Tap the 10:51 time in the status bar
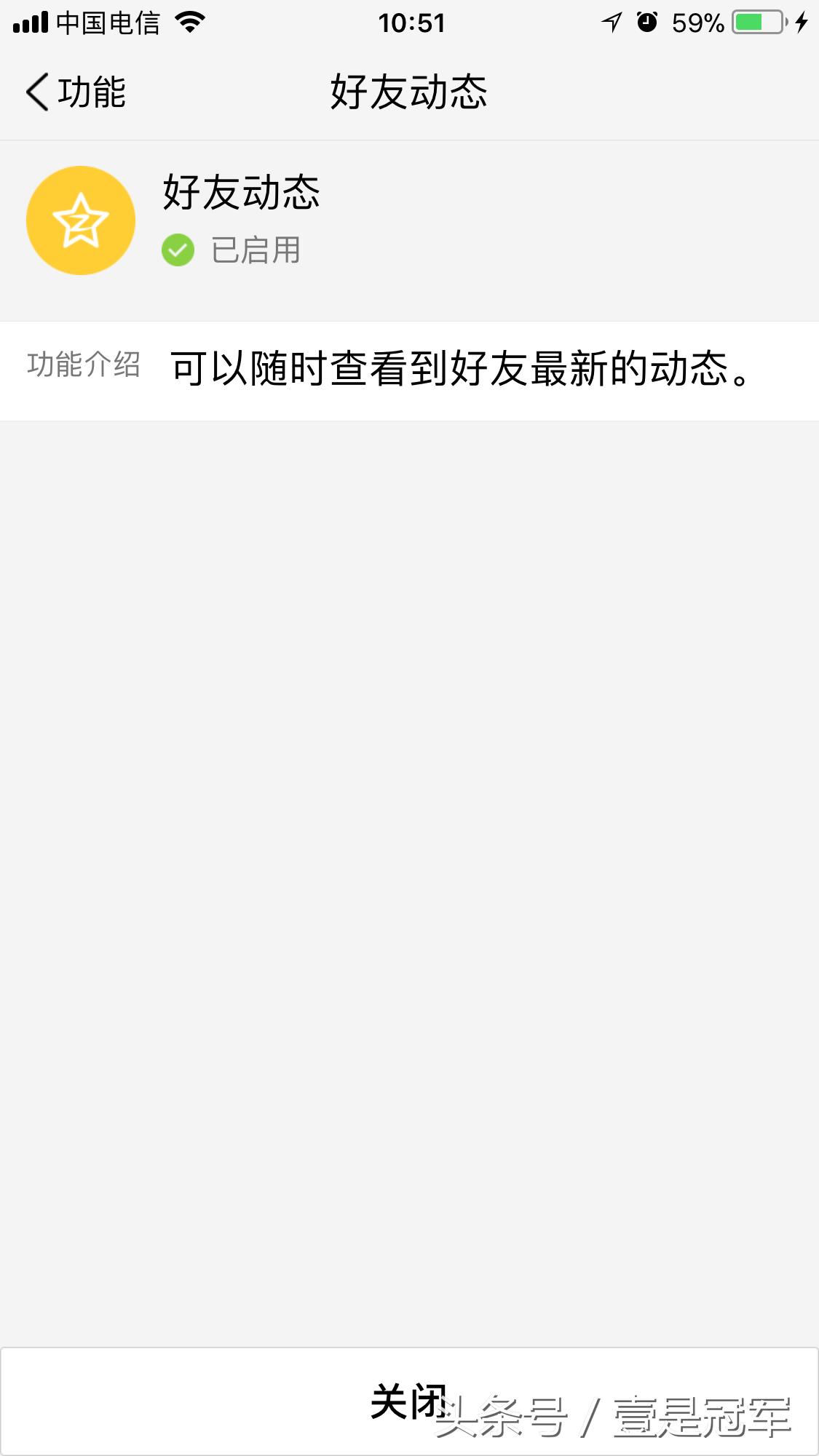819x1456 pixels. tap(409, 23)
